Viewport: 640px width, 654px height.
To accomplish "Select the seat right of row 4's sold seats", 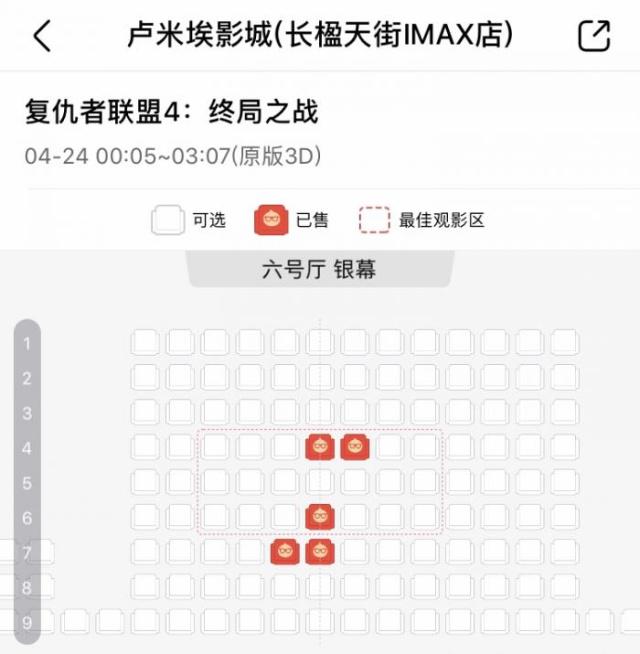I will pyautogui.click(x=390, y=447).
